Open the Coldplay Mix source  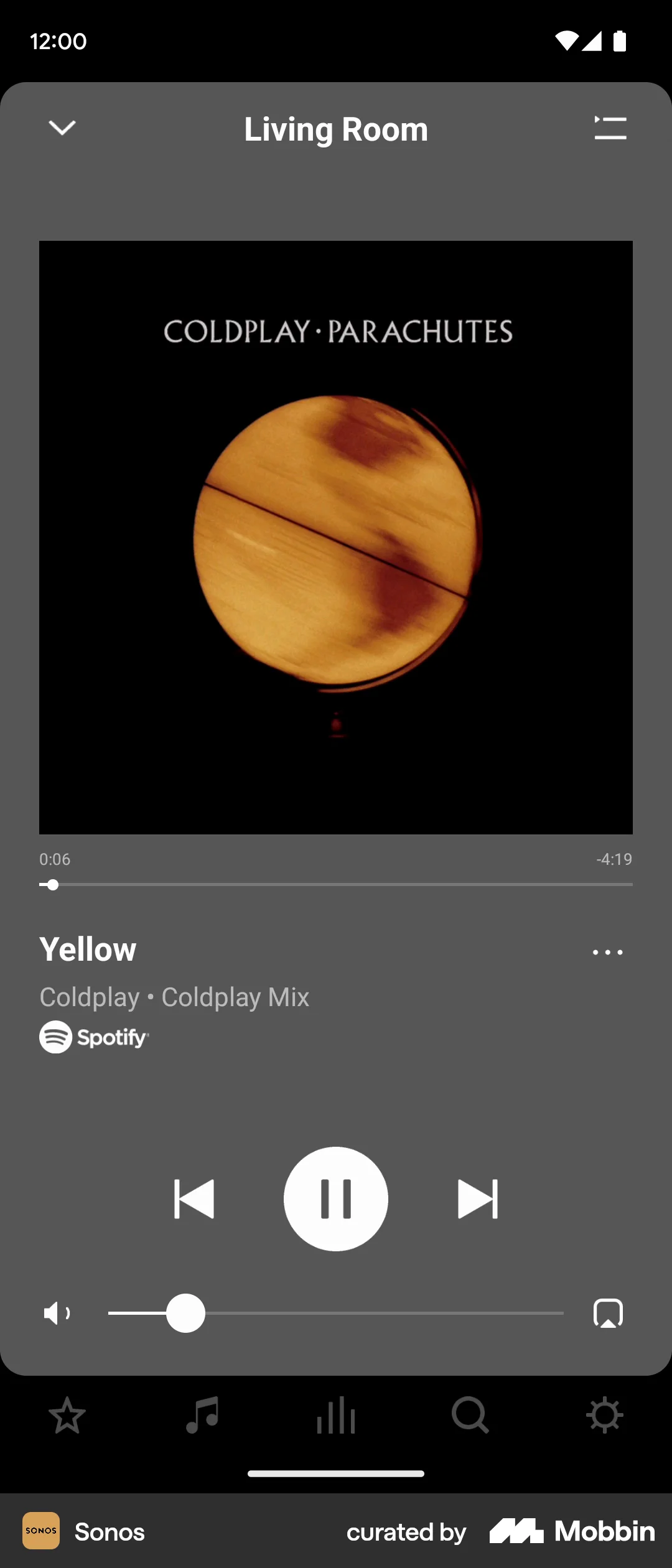(x=235, y=997)
